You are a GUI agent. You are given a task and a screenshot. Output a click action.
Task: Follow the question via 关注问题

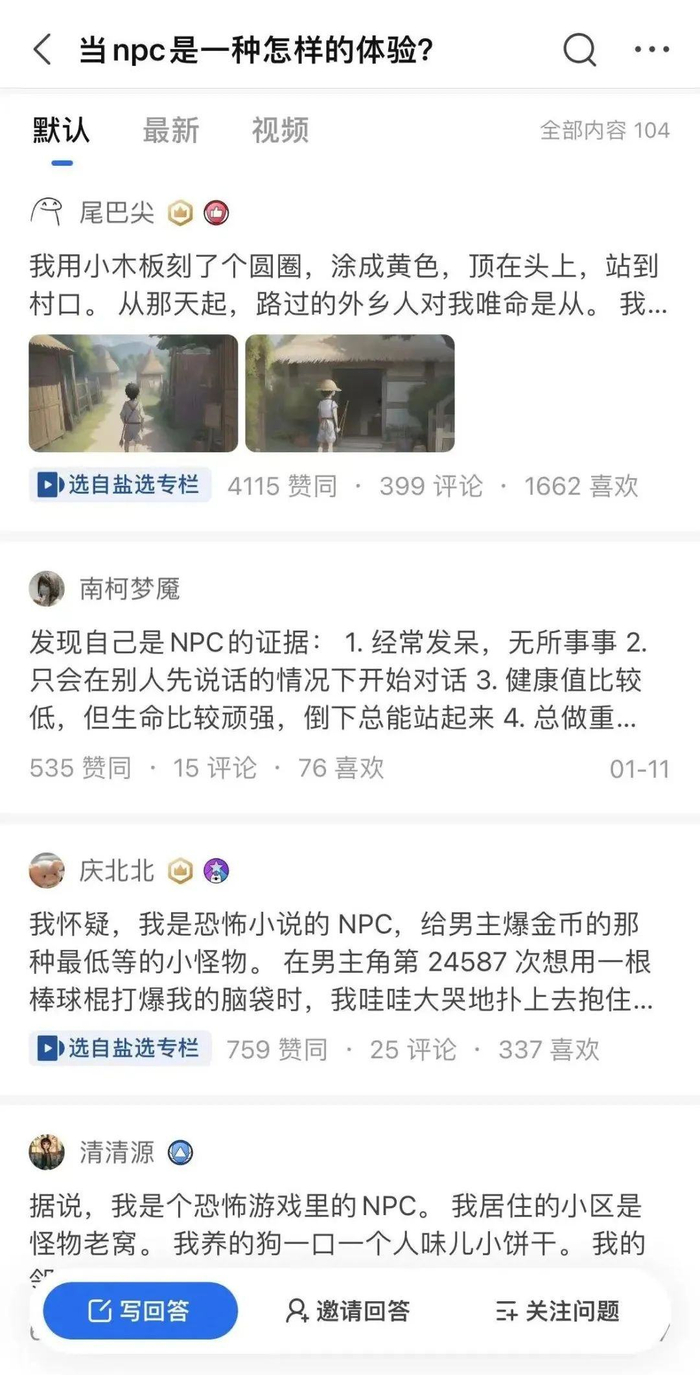558,1311
